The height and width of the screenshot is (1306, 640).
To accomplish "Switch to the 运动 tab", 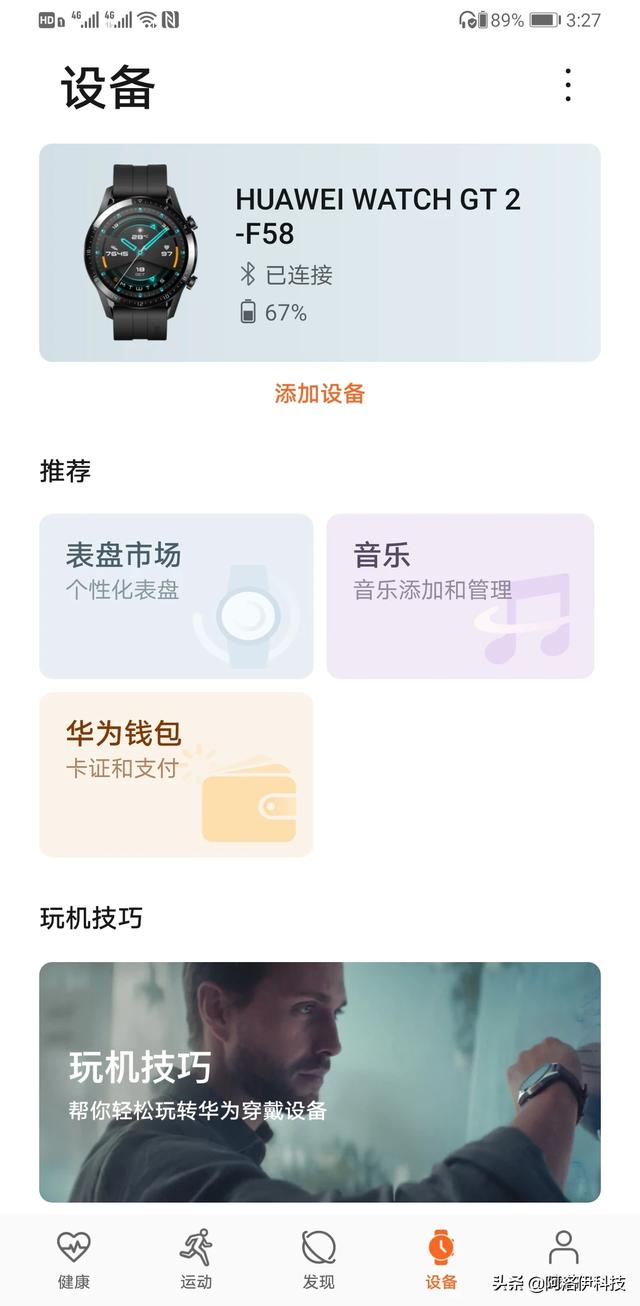I will [x=196, y=1259].
